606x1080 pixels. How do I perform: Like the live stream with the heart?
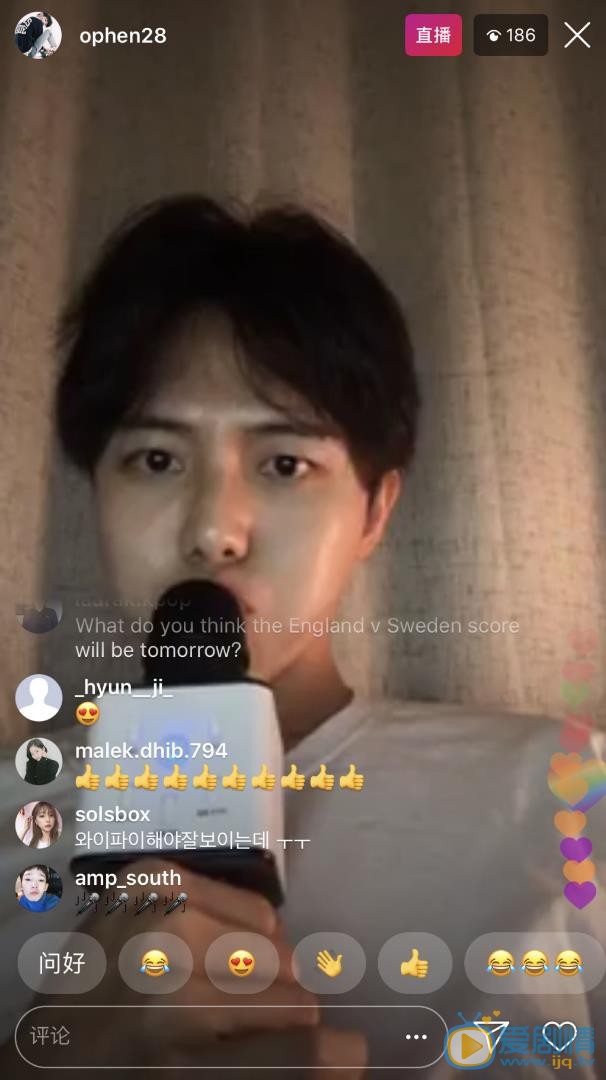[x=560, y=1037]
